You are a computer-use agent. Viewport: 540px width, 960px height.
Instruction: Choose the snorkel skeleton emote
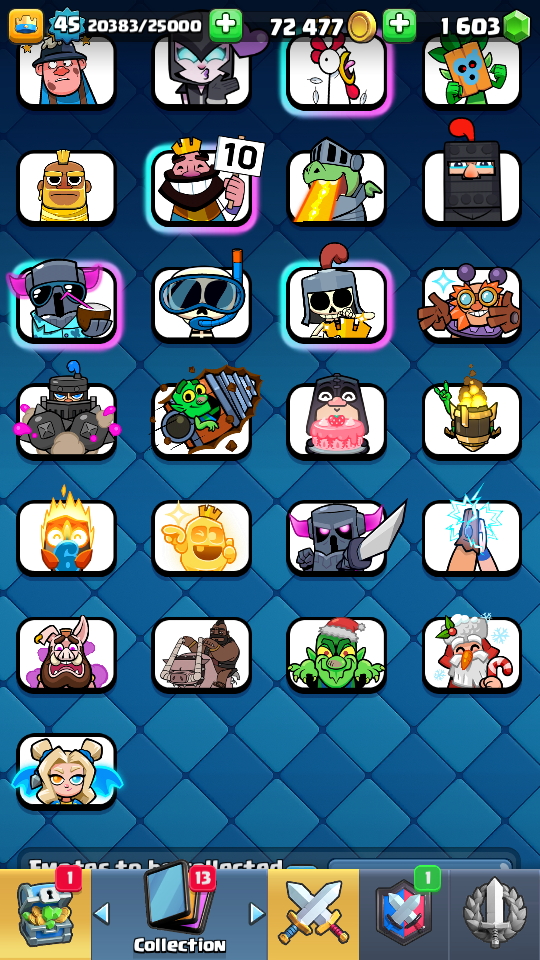(x=202, y=303)
